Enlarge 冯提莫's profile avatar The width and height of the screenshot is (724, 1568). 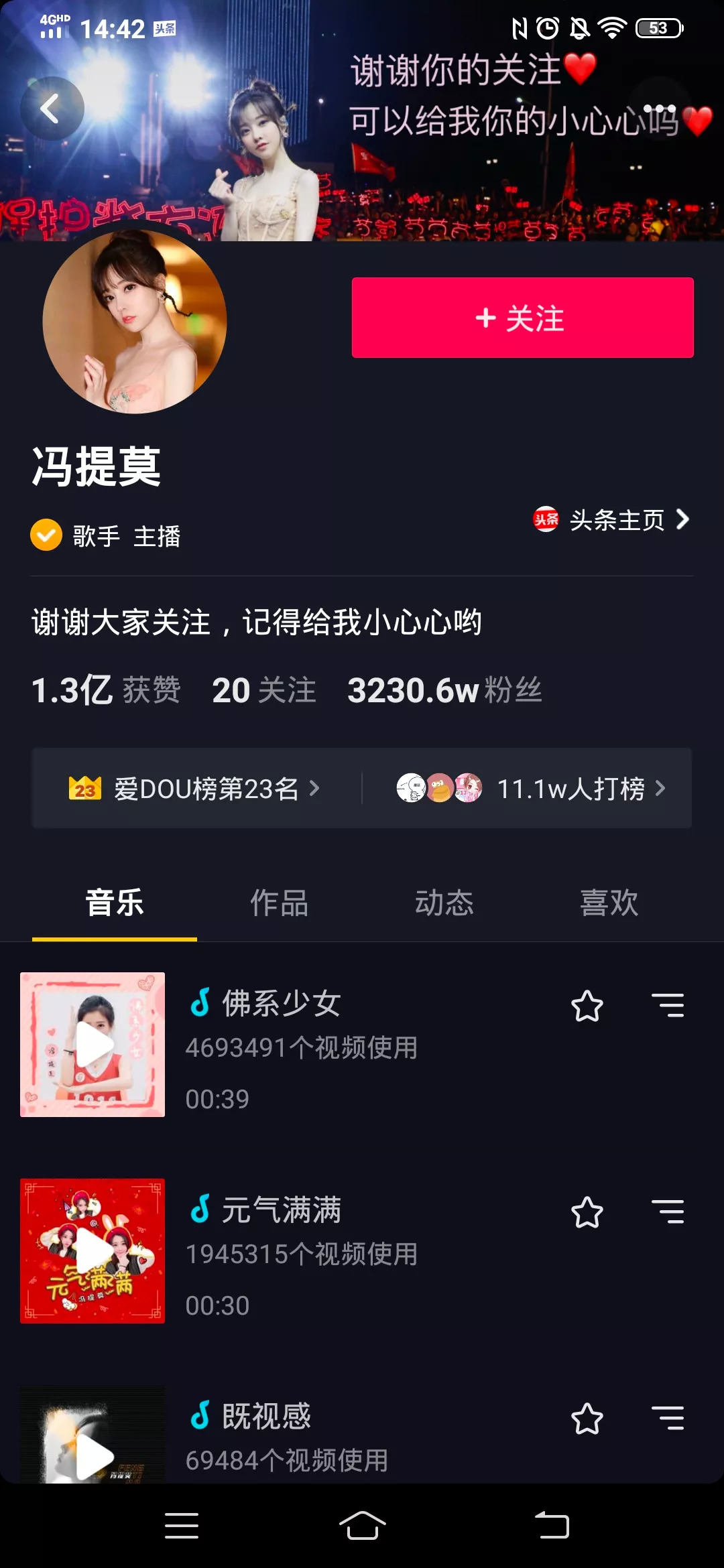pos(135,322)
